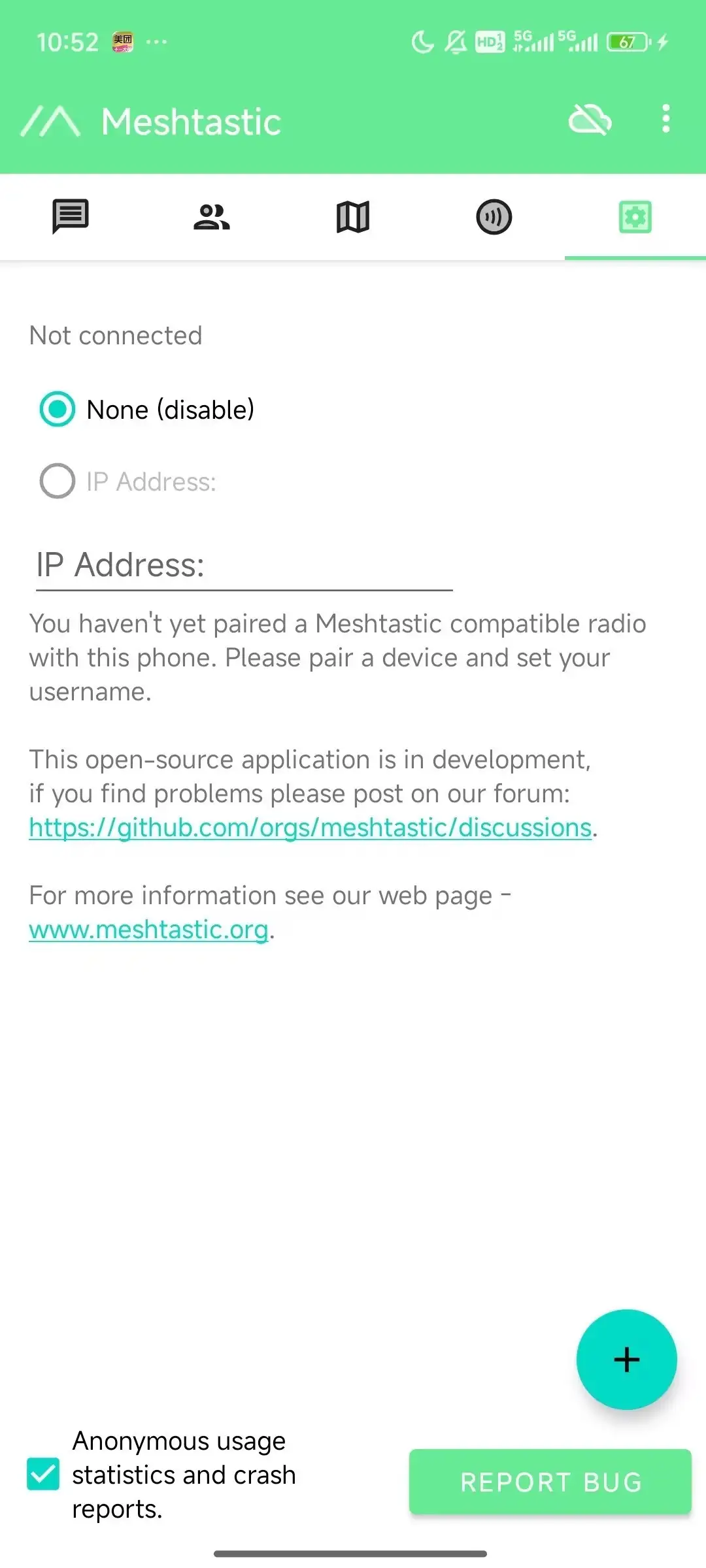Uncheck anonymous usage statistics checkbox

coord(43,1475)
